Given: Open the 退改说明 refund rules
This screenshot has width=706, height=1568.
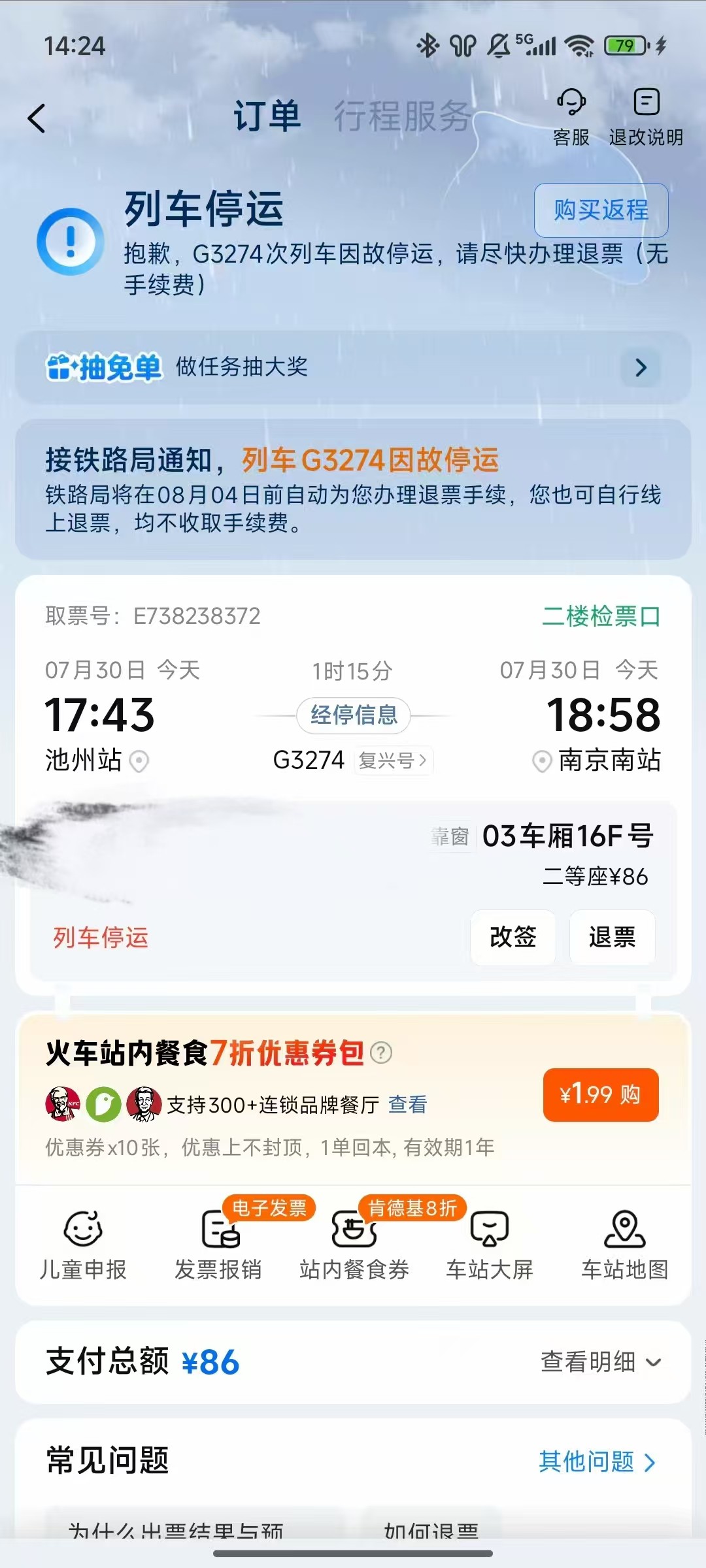Looking at the screenshot, I should [646, 118].
